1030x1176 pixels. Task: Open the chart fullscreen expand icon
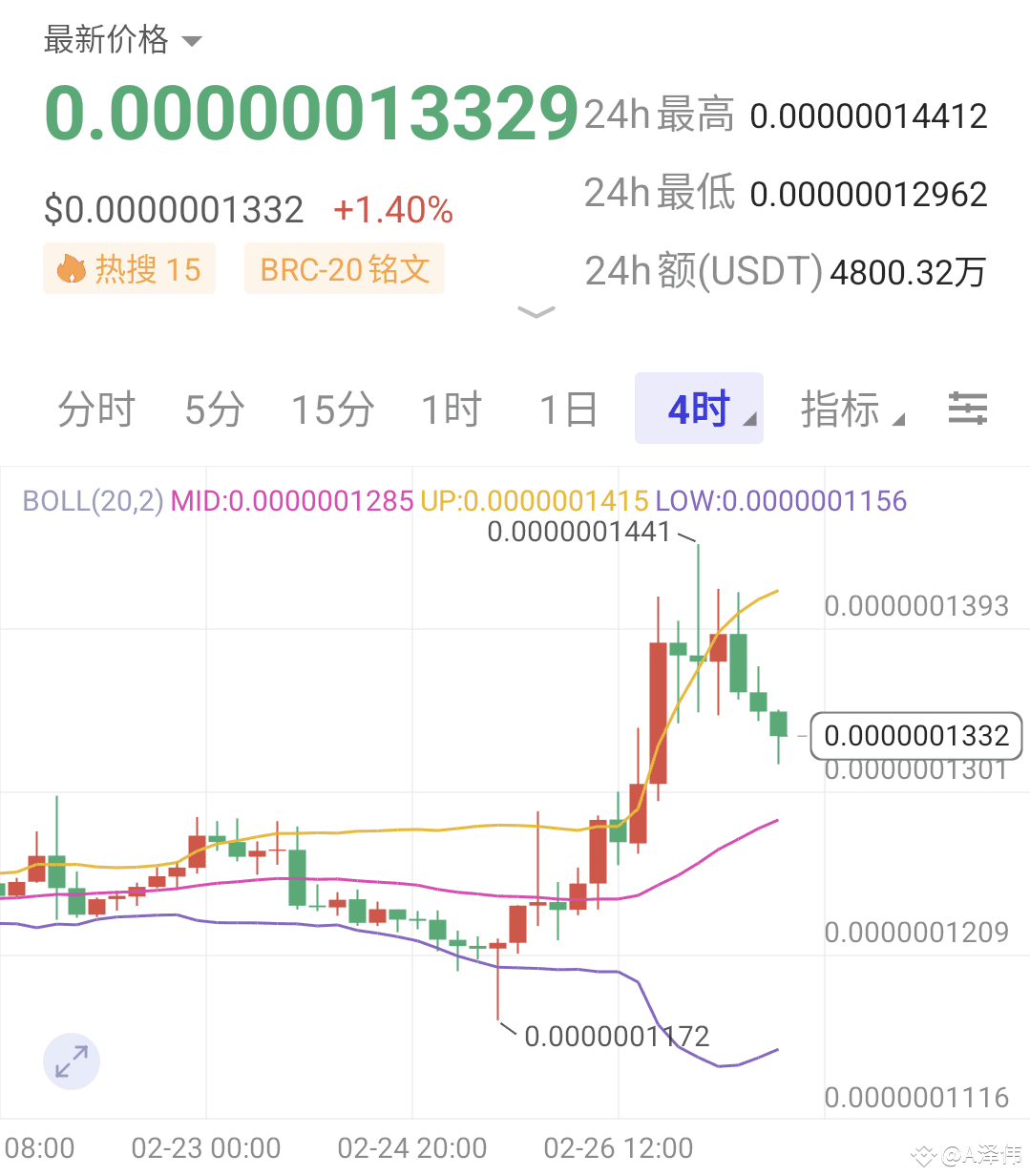(72, 1060)
